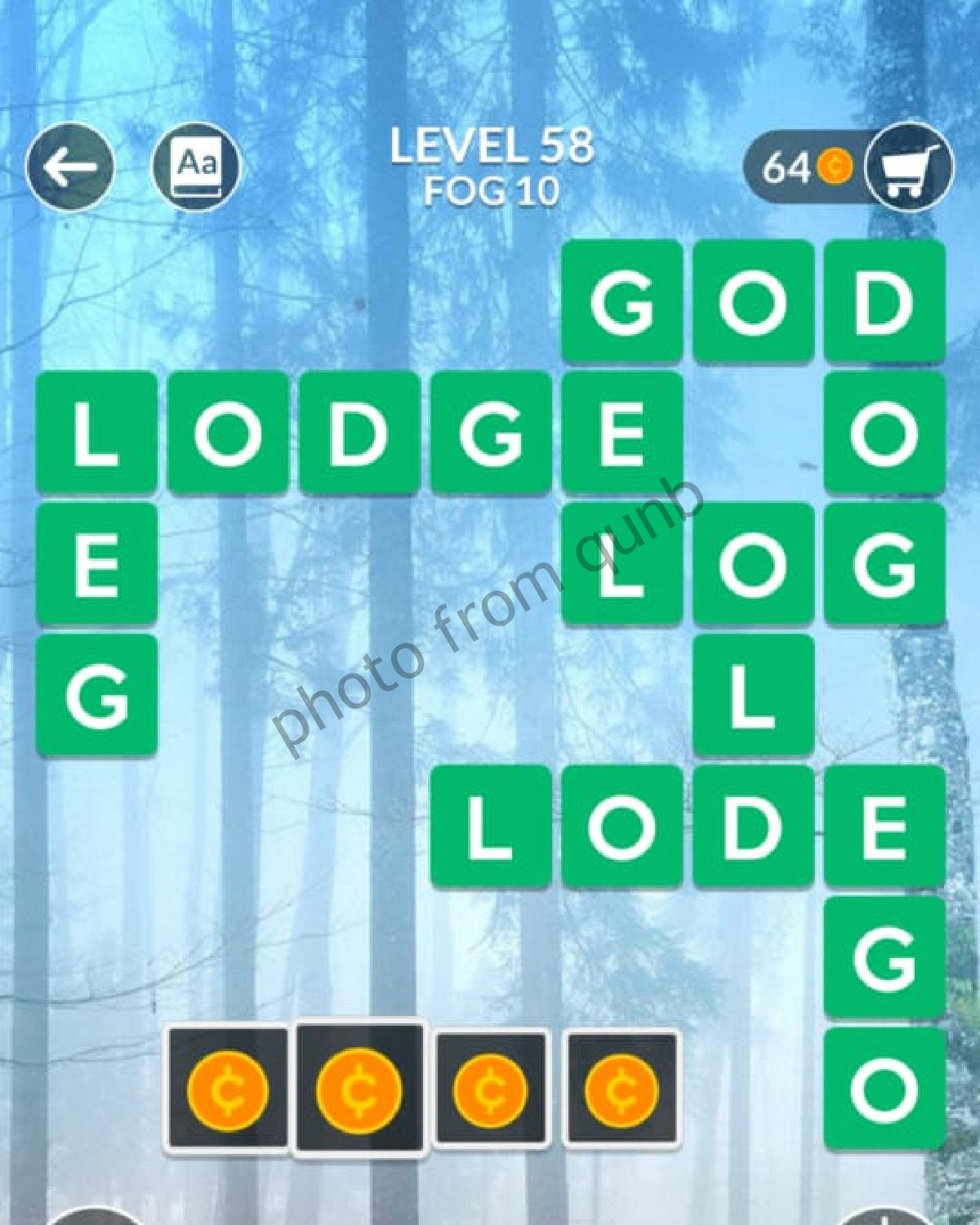
Task: Go back with the arrow button
Action: click(70, 167)
